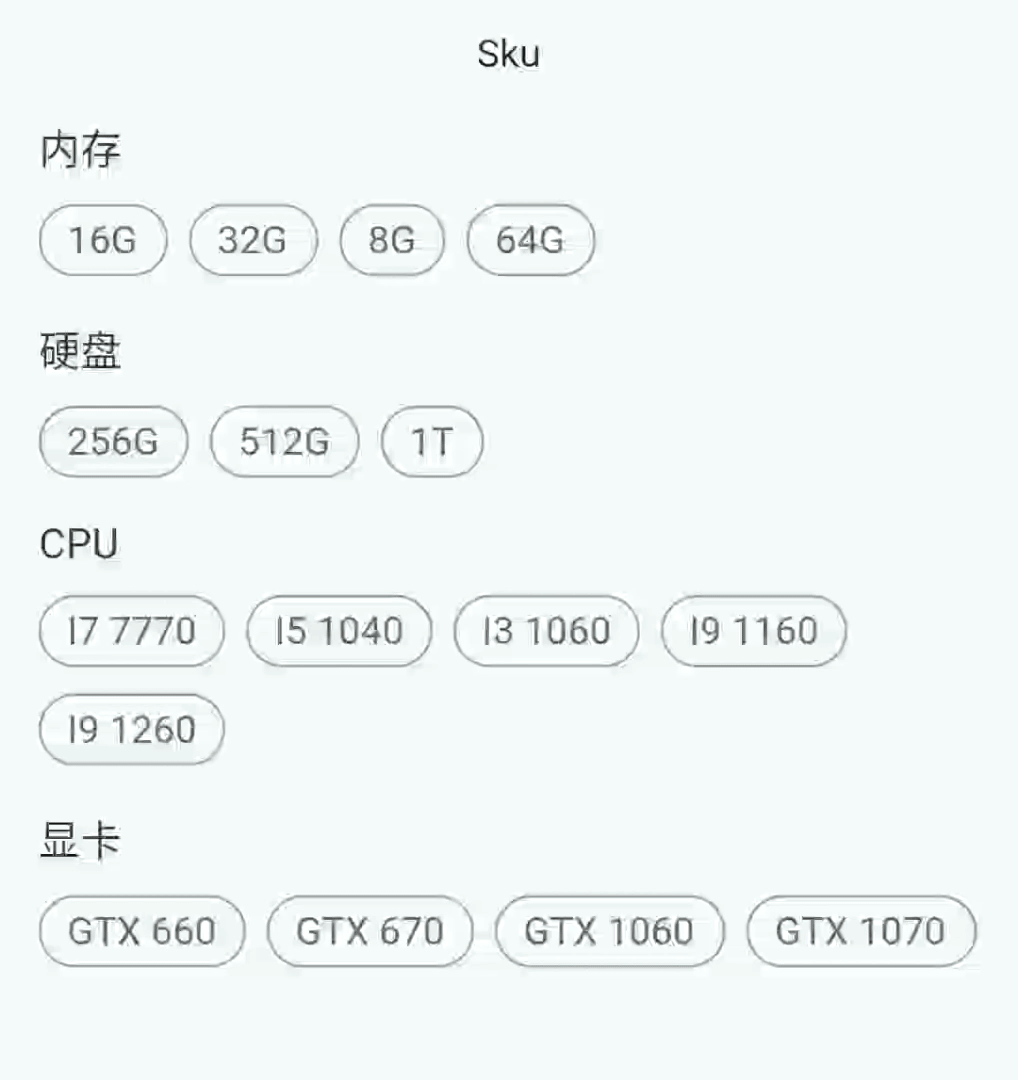Choose 32G memory chip
Viewport: 1018px width, 1080px height.
[x=253, y=240]
